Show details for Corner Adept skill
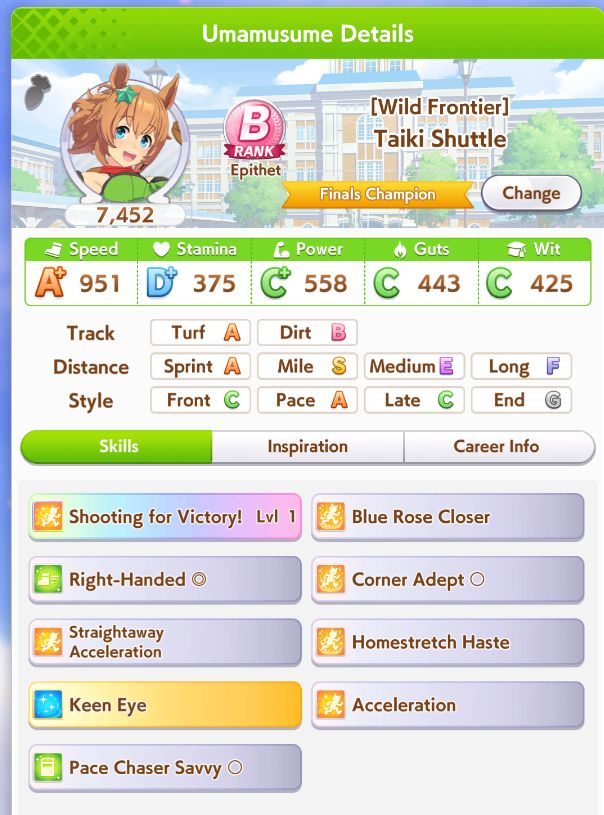Viewport: 604px width, 815px height. click(x=447, y=580)
